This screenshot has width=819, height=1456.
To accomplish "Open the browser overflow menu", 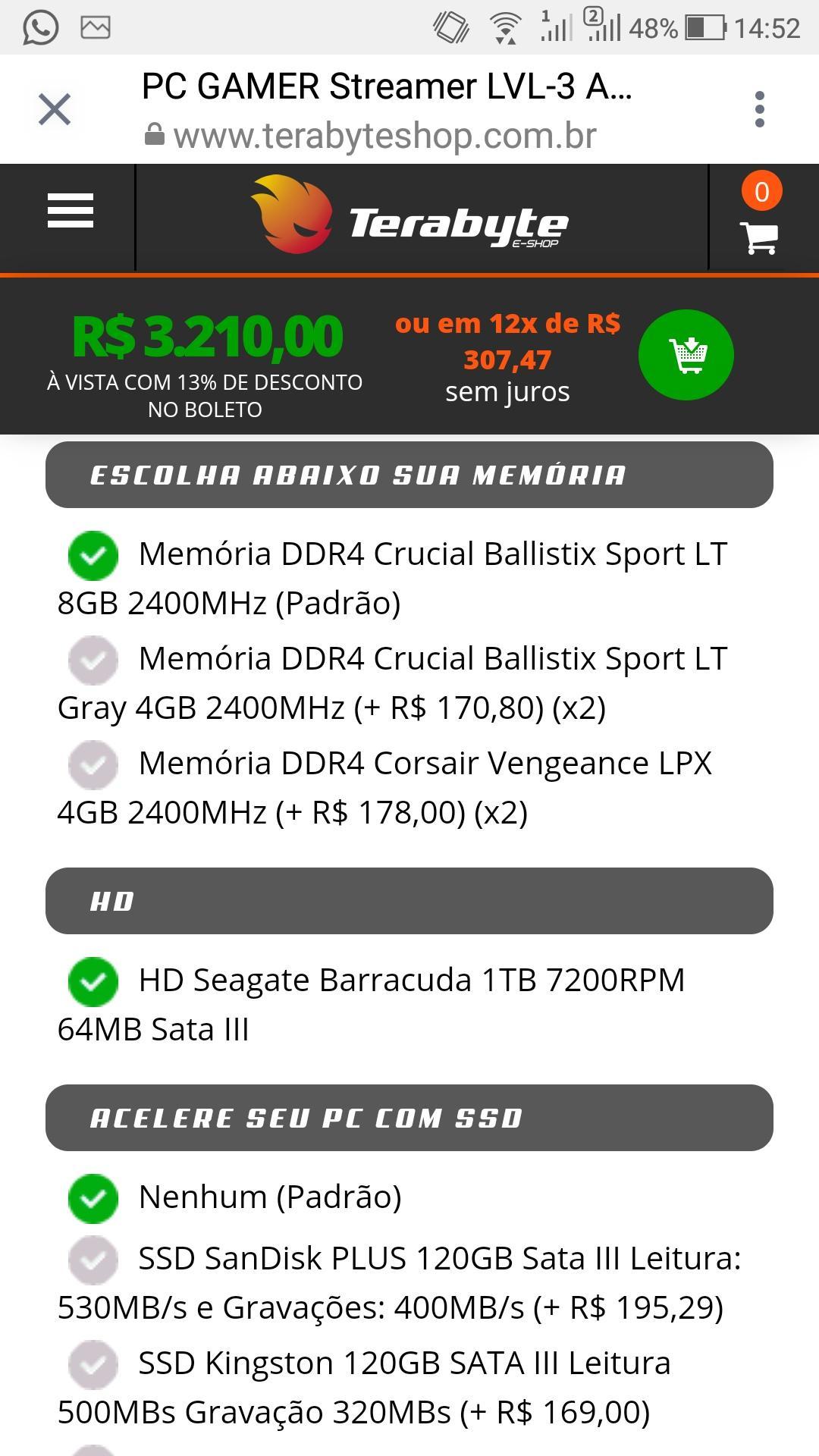I will 760,110.
